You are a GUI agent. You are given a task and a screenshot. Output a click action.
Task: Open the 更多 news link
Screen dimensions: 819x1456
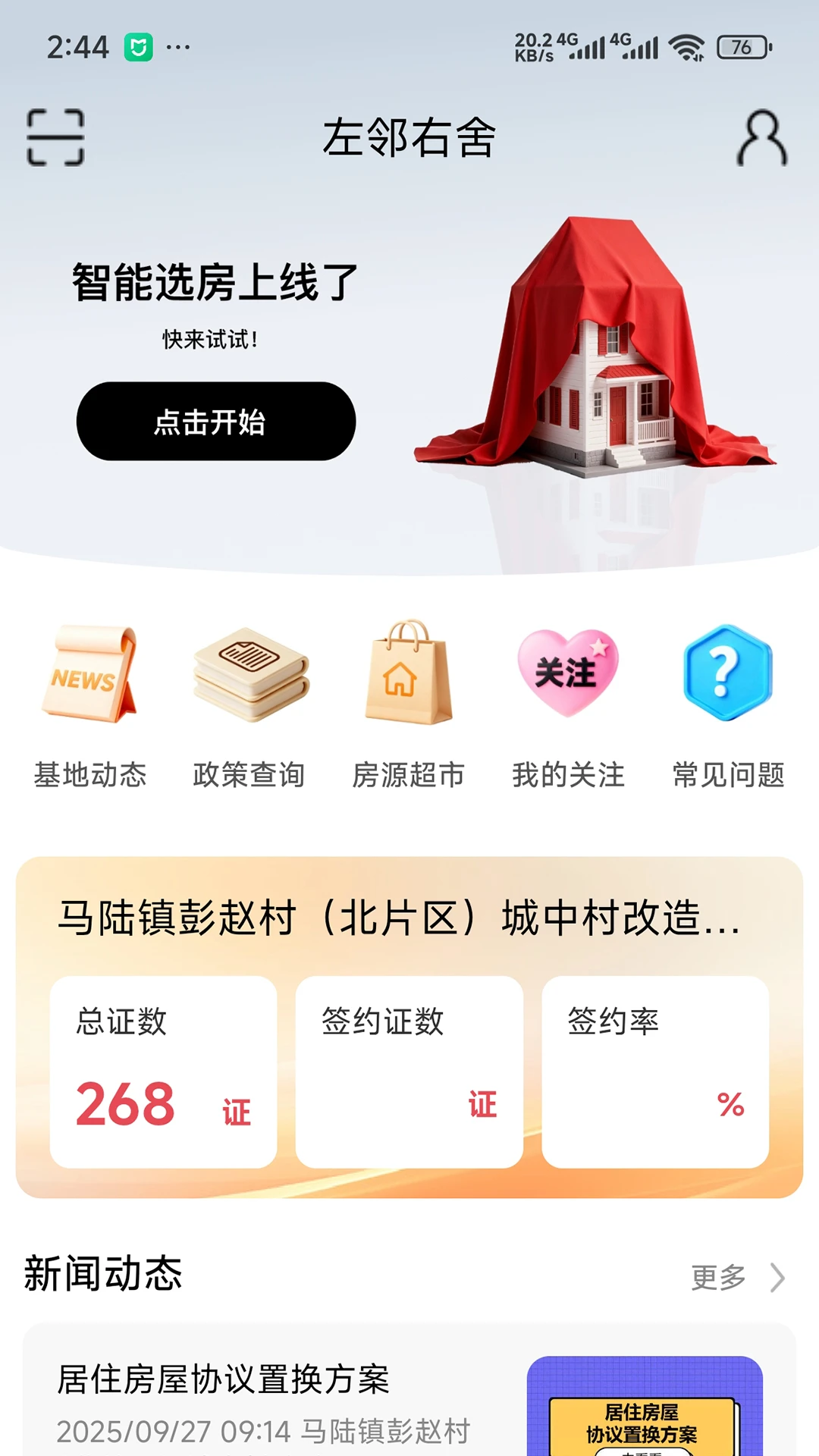pos(716,1276)
